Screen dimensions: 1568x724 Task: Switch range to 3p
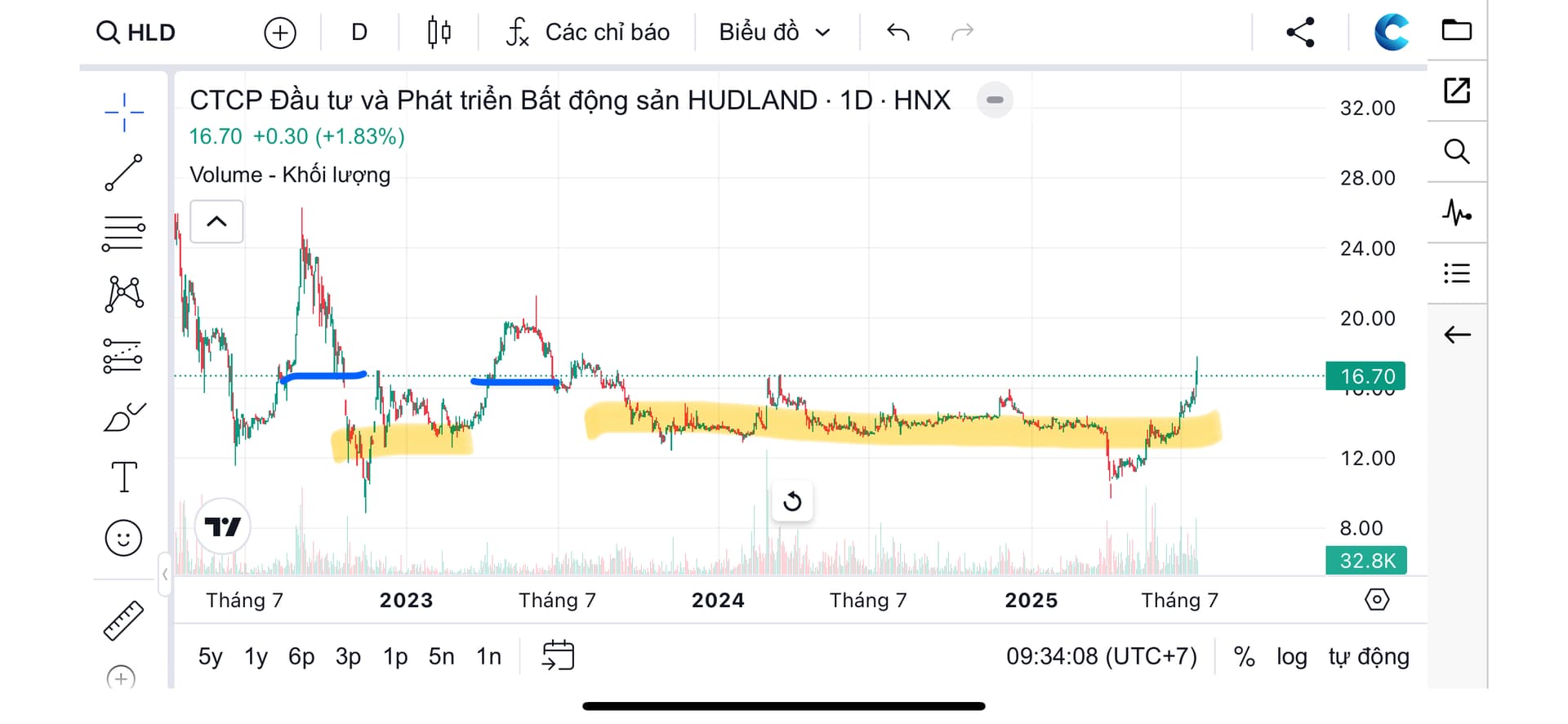tap(348, 656)
